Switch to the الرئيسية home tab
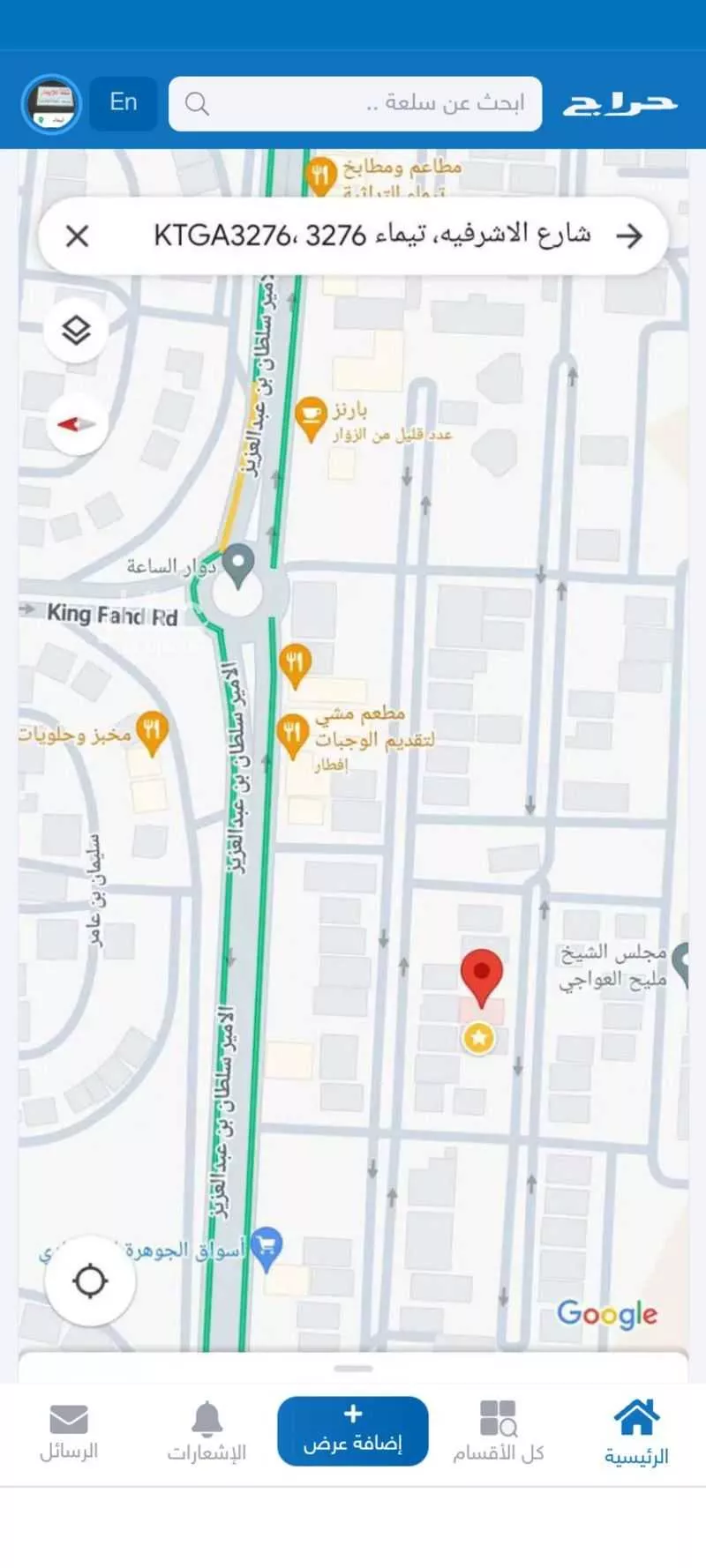 [636, 1432]
